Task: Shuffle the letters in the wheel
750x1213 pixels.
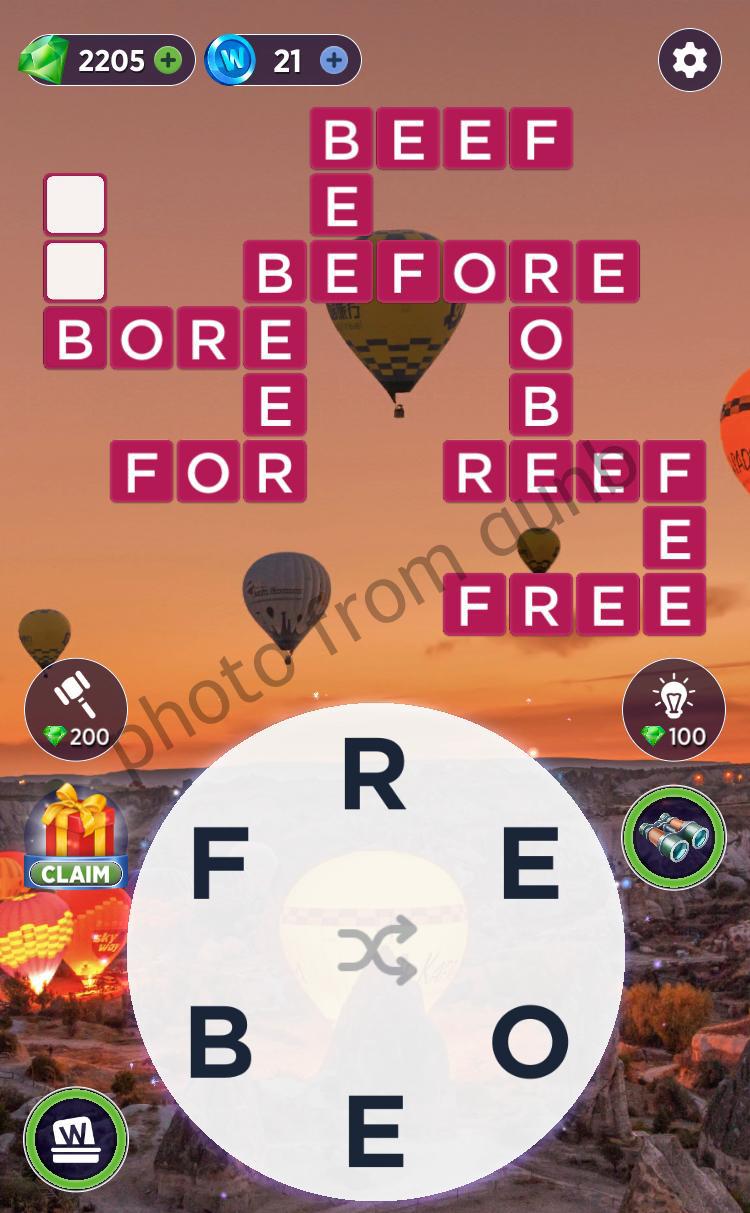Action: tap(376, 950)
